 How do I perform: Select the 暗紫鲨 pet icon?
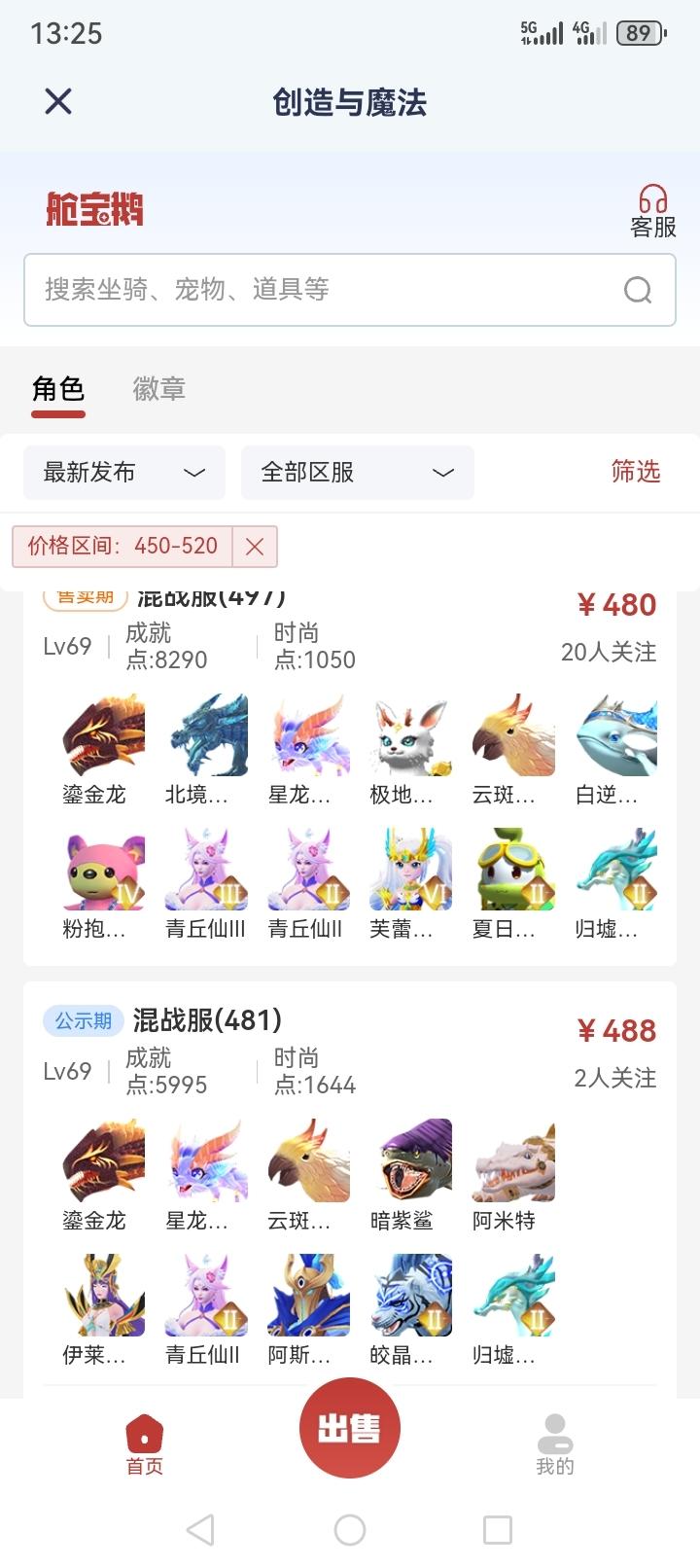click(410, 1161)
